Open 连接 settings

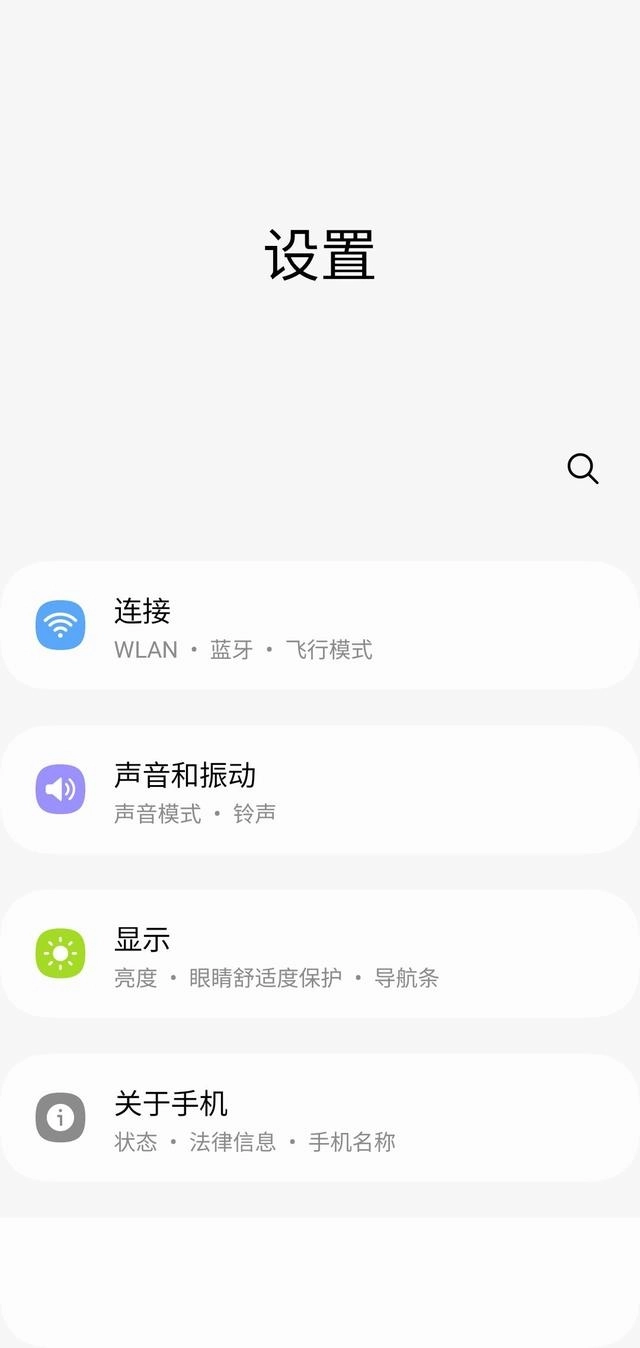coord(320,626)
